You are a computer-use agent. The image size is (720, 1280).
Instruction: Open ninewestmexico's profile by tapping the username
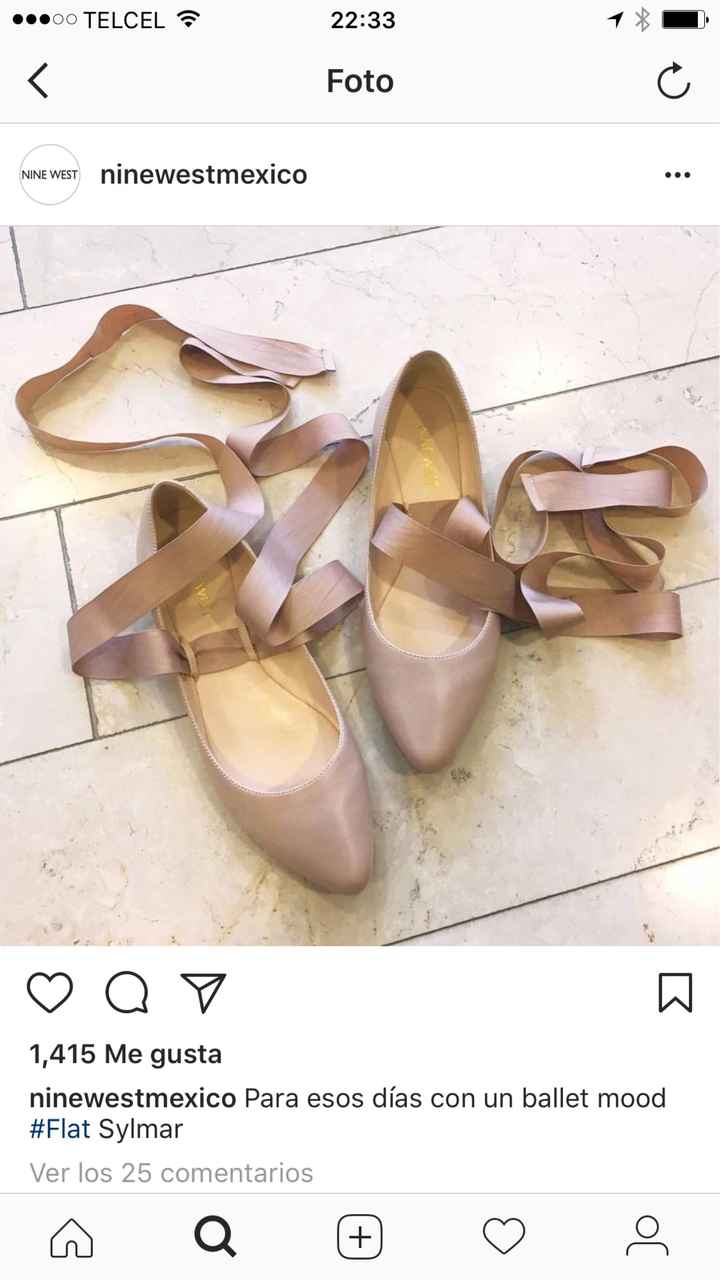[x=202, y=174]
